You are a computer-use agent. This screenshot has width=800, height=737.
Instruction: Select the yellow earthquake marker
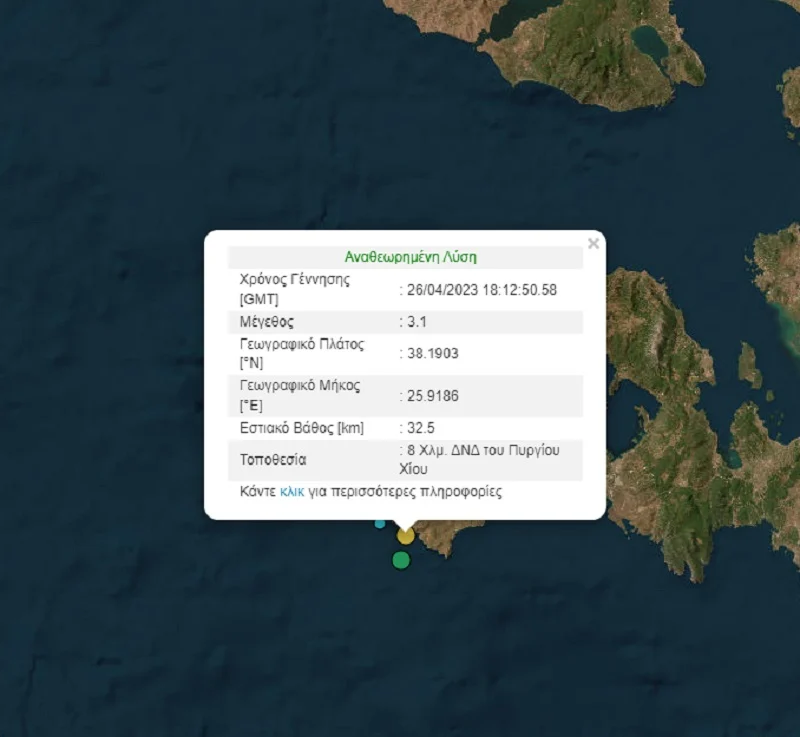tap(405, 536)
